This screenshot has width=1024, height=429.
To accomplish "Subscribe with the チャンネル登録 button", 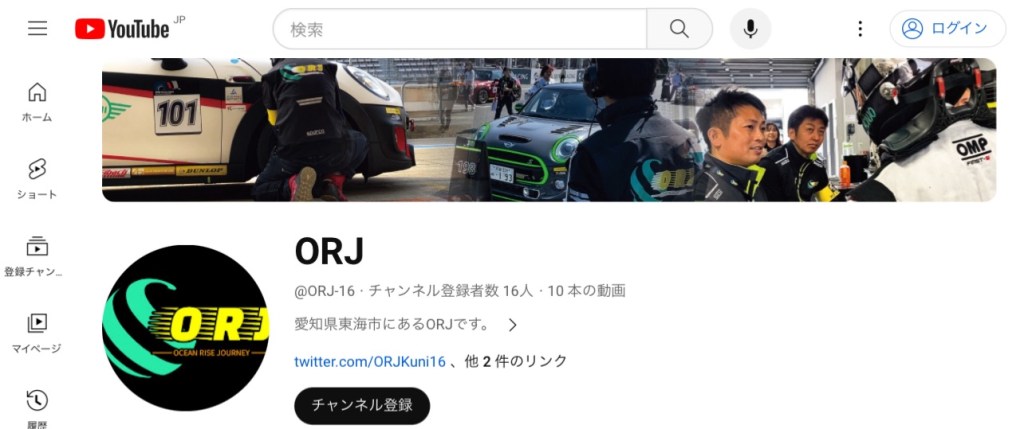I will click(x=362, y=405).
